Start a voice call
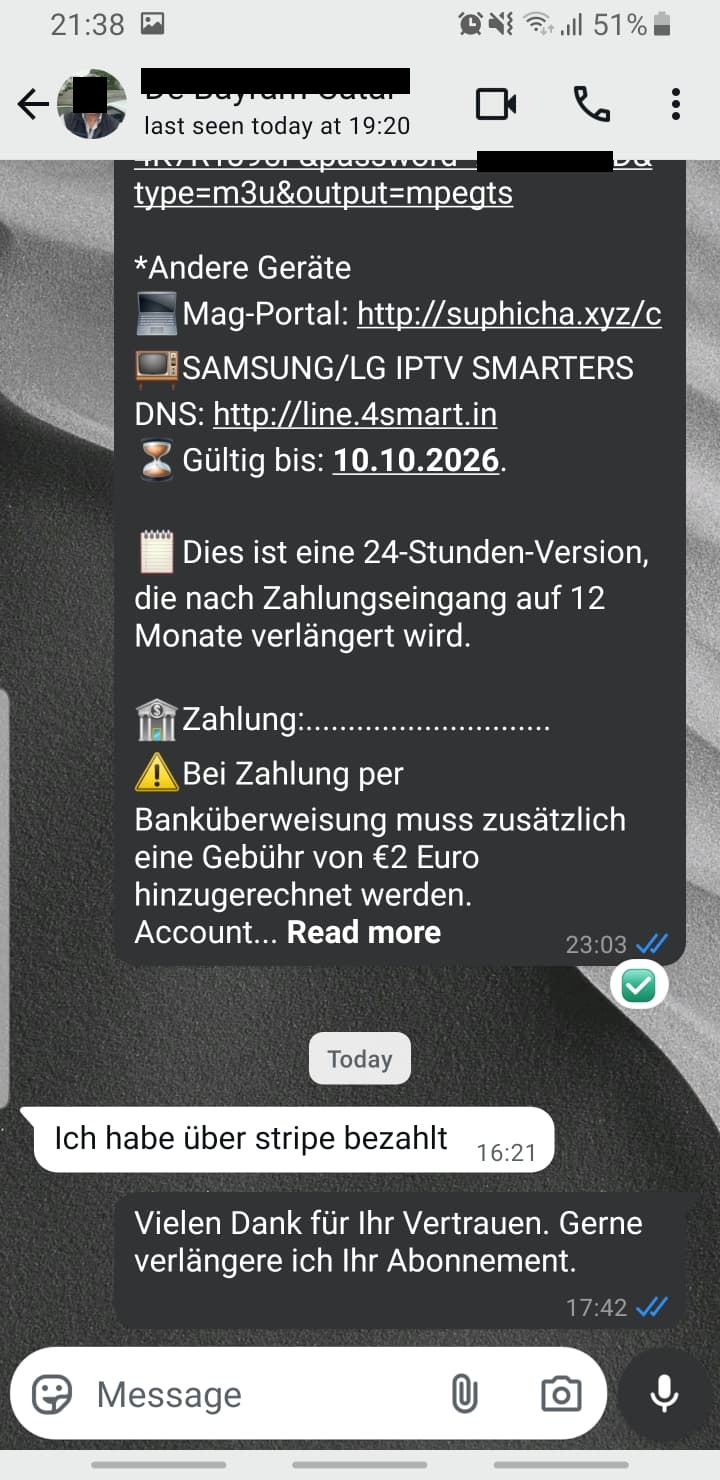This screenshot has width=720, height=1480. click(591, 104)
